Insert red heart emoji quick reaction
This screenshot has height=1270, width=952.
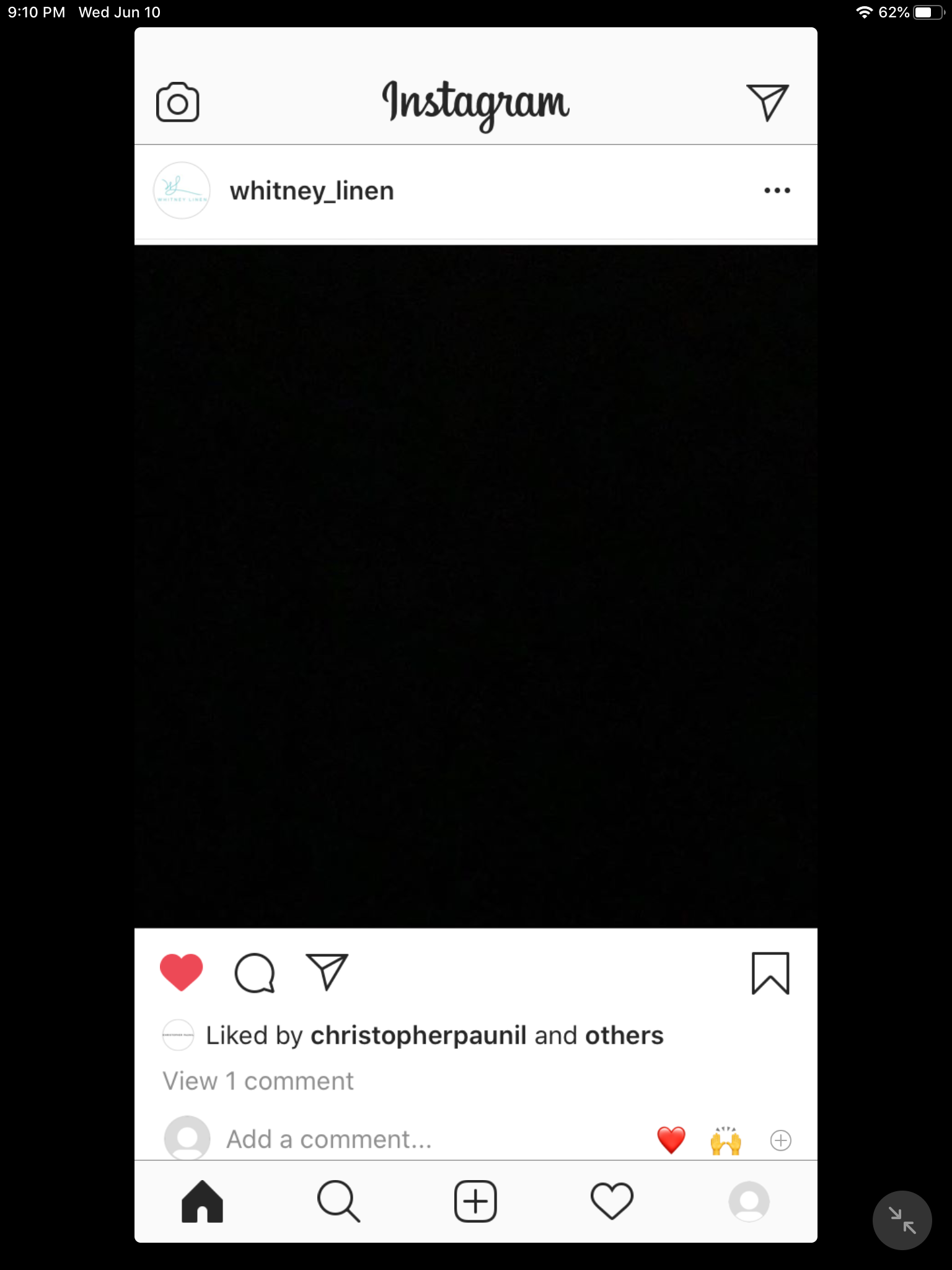[671, 1140]
